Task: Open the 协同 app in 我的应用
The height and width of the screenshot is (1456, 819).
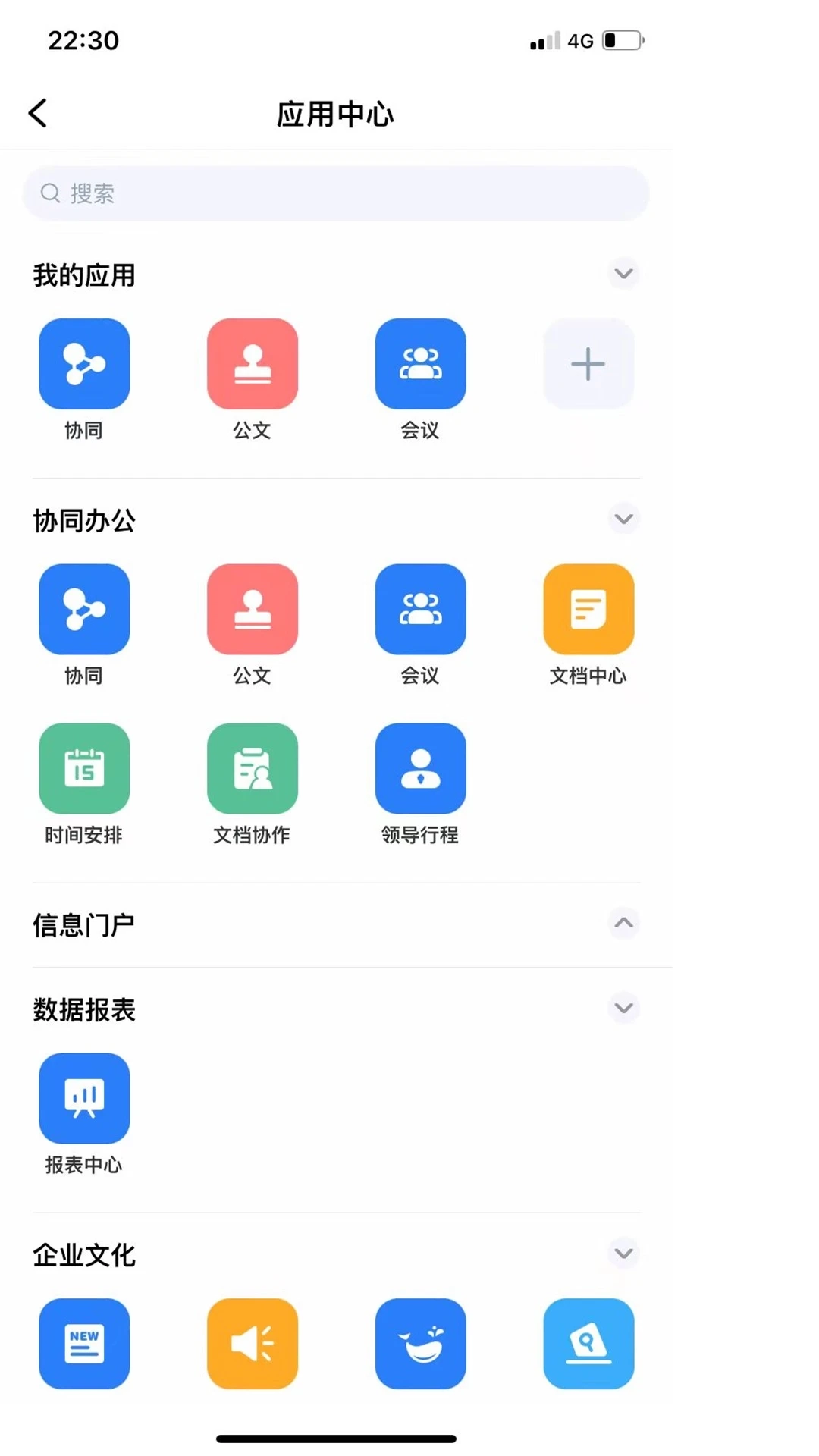Action: 83,363
